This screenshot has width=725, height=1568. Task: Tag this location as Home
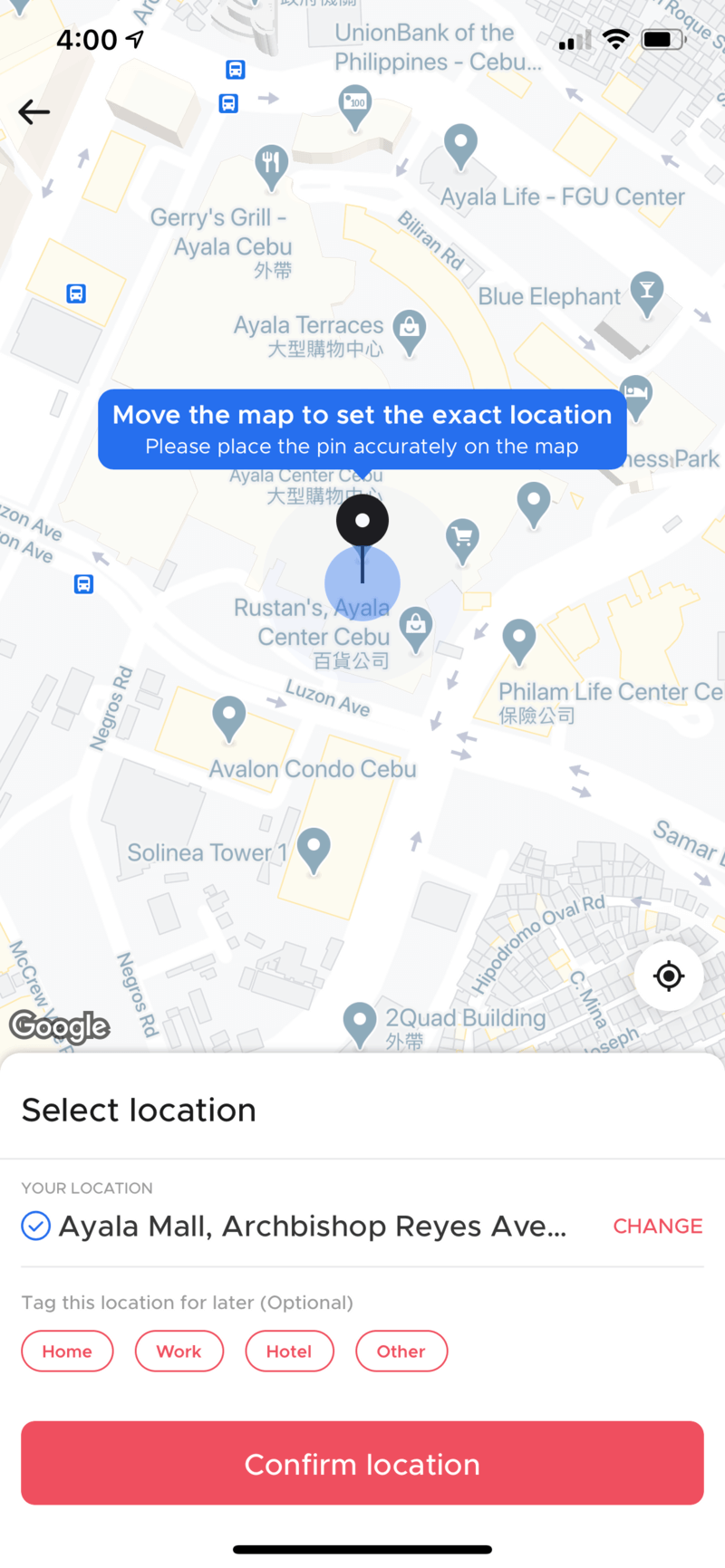67,1351
